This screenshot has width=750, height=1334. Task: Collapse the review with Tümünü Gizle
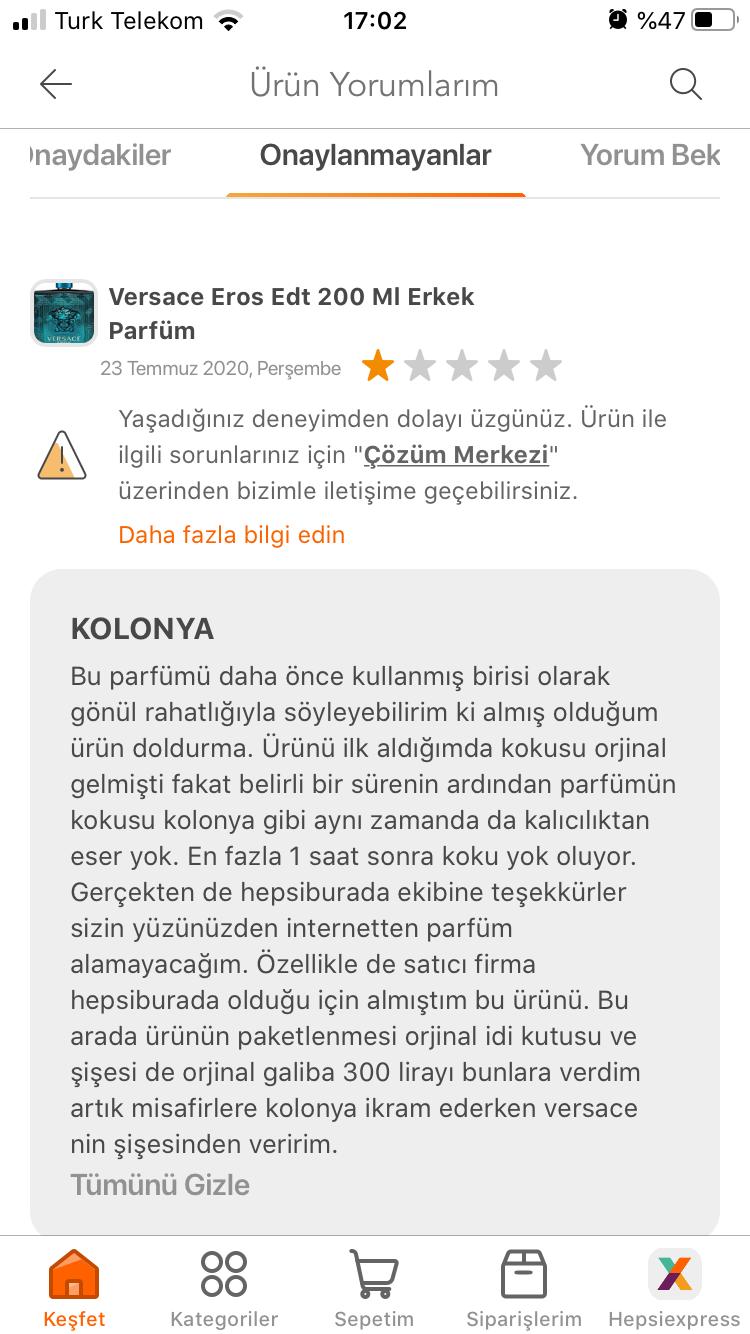(x=160, y=1185)
